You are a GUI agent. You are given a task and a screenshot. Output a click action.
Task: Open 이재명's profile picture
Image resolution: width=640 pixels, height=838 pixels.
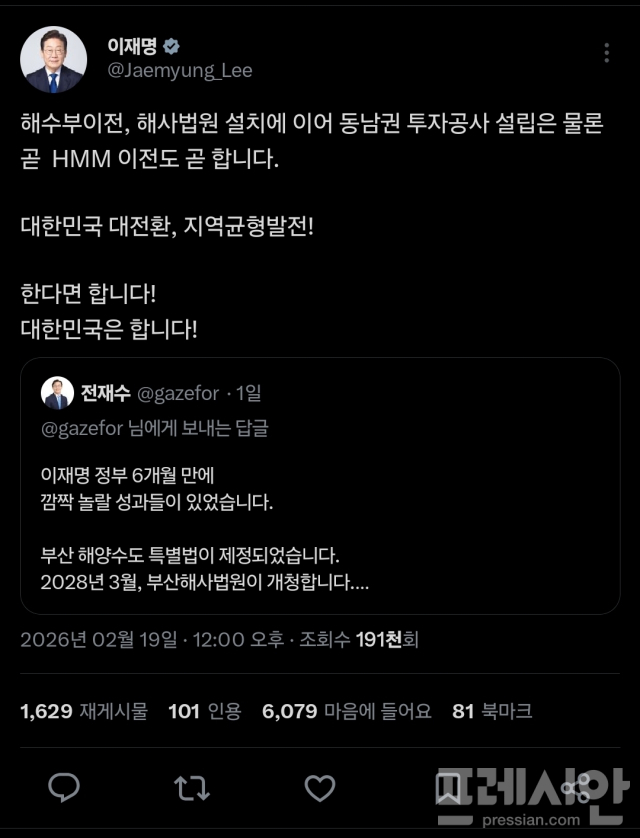pyautogui.click(x=53, y=59)
